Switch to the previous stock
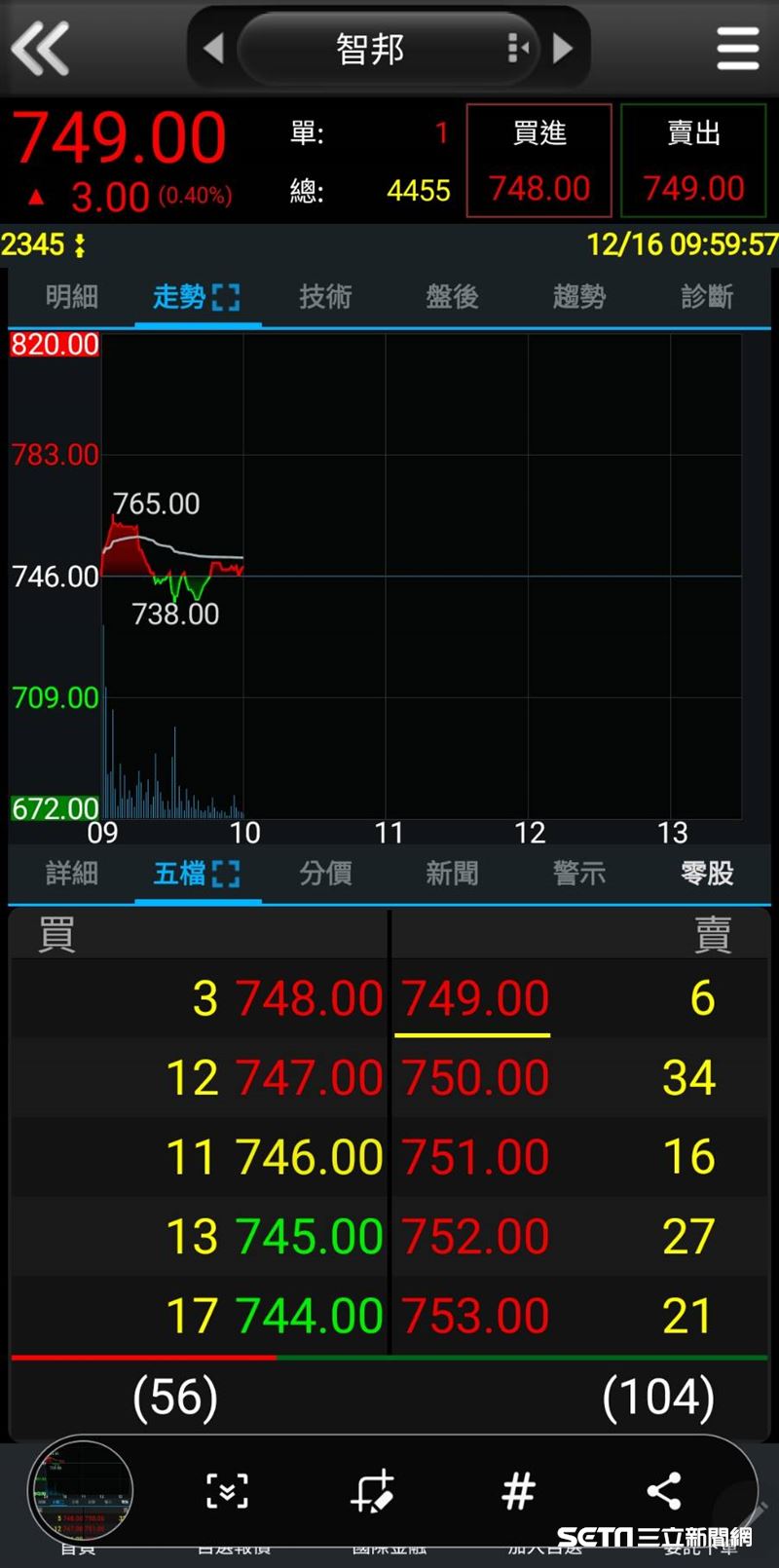 click(x=213, y=48)
